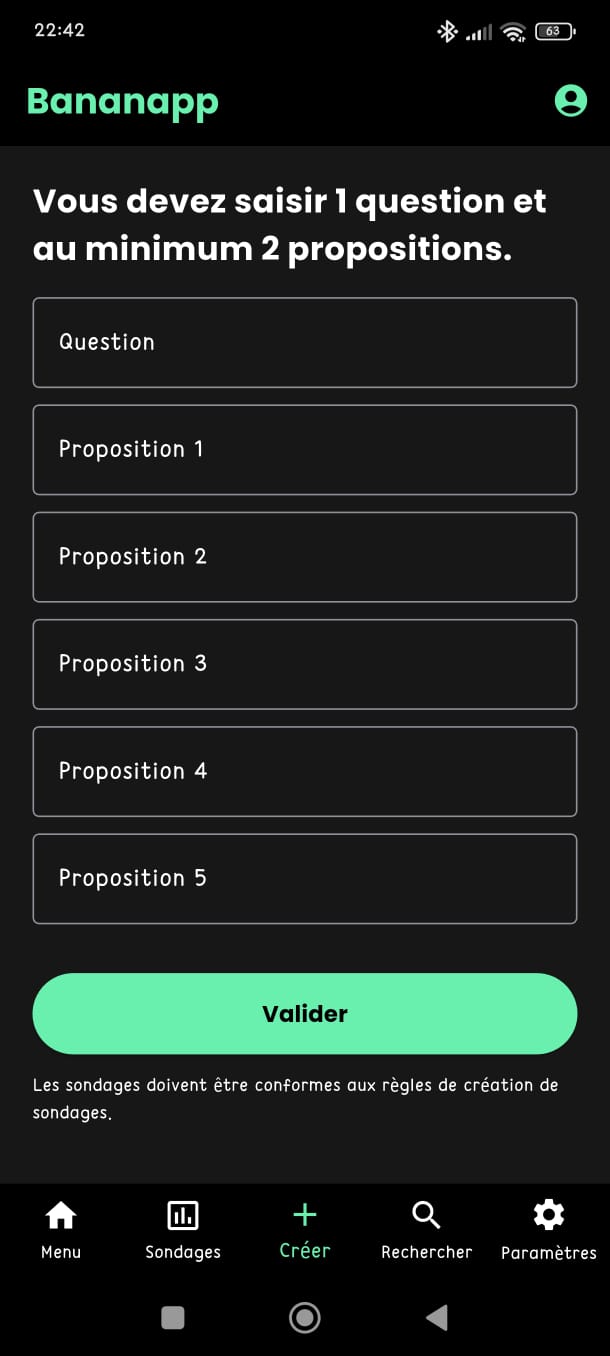Submit the poll with Valider
The width and height of the screenshot is (610, 1356).
[305, 1013]
